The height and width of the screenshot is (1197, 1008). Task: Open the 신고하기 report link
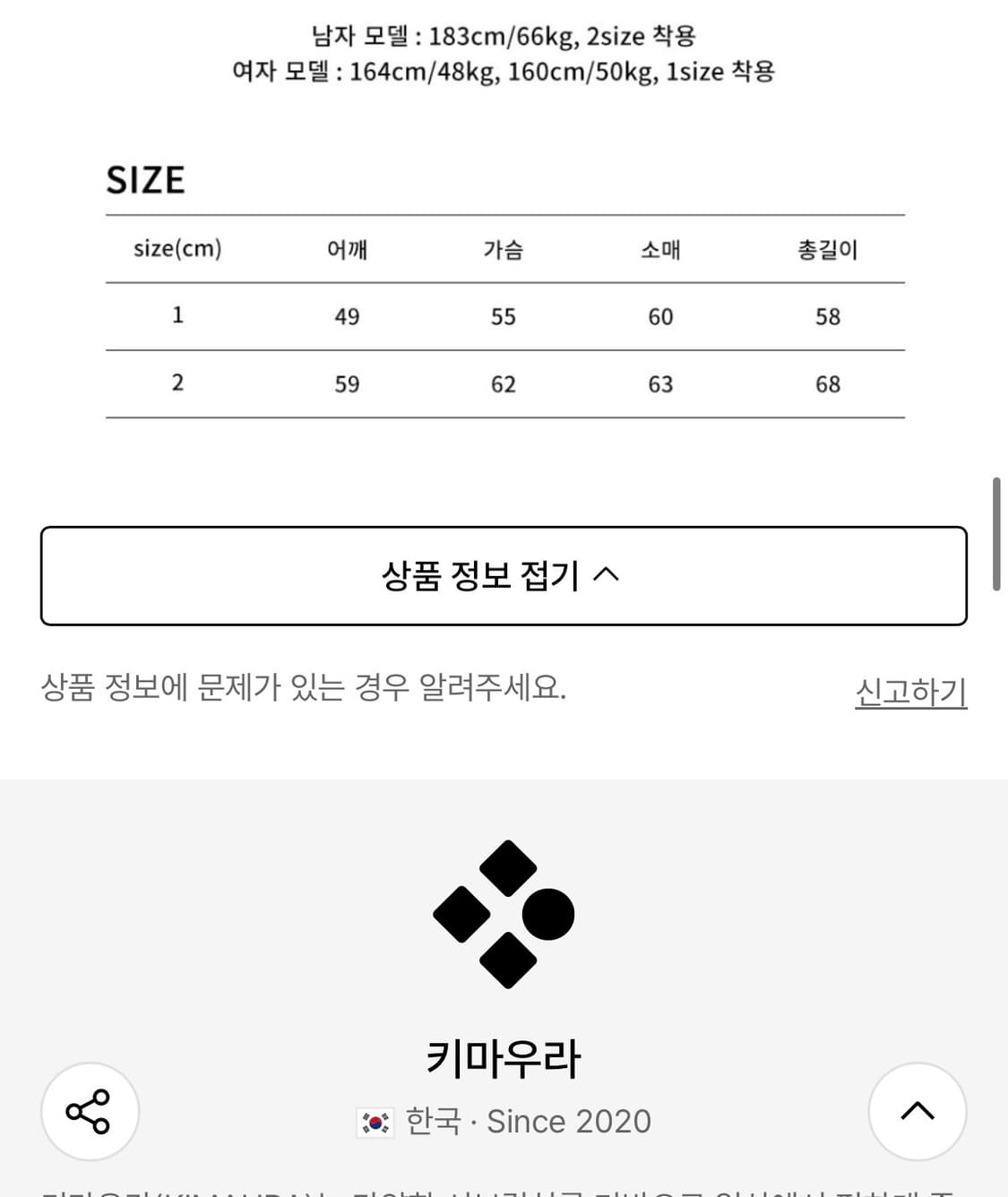coord(912,690)
